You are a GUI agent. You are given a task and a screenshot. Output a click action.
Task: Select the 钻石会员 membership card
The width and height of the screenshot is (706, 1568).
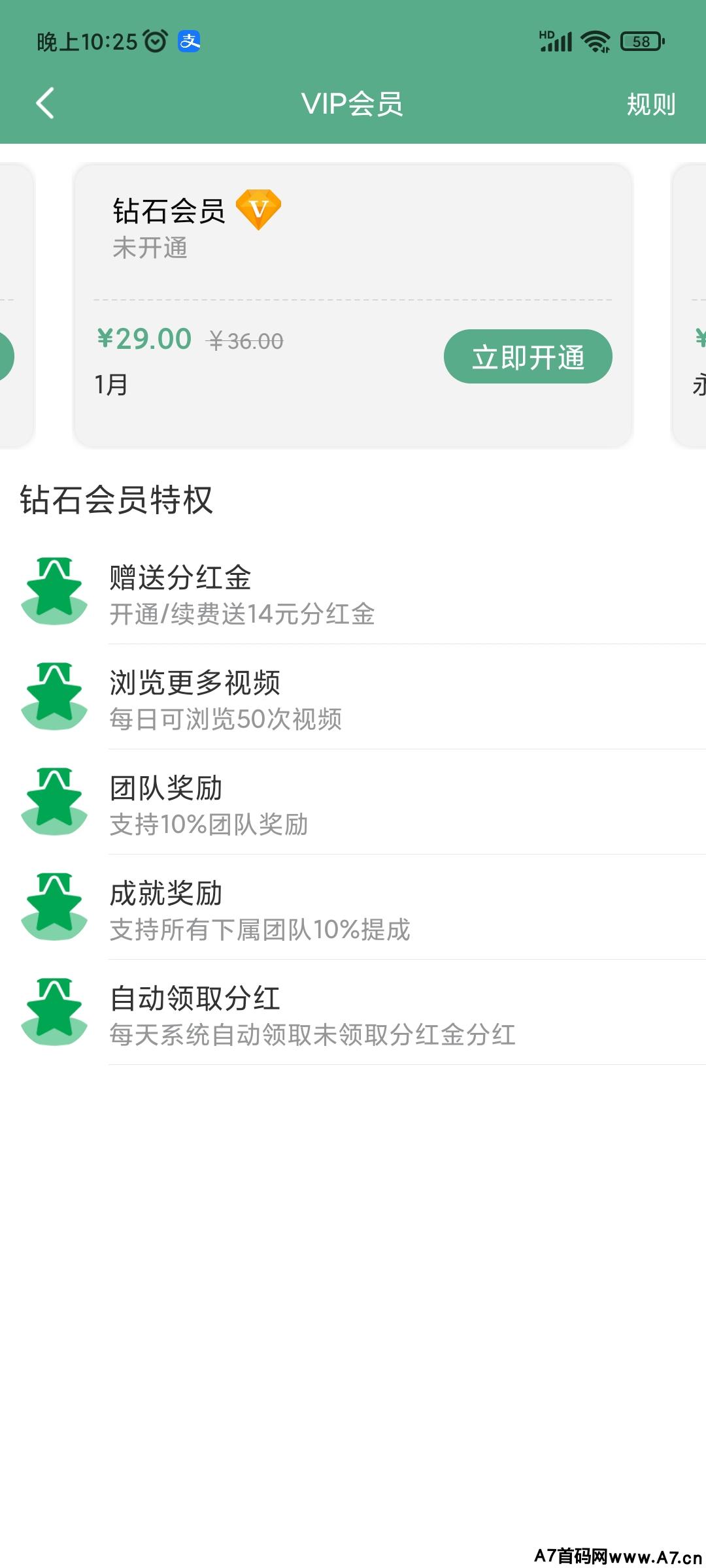click(x=353, y=305)
